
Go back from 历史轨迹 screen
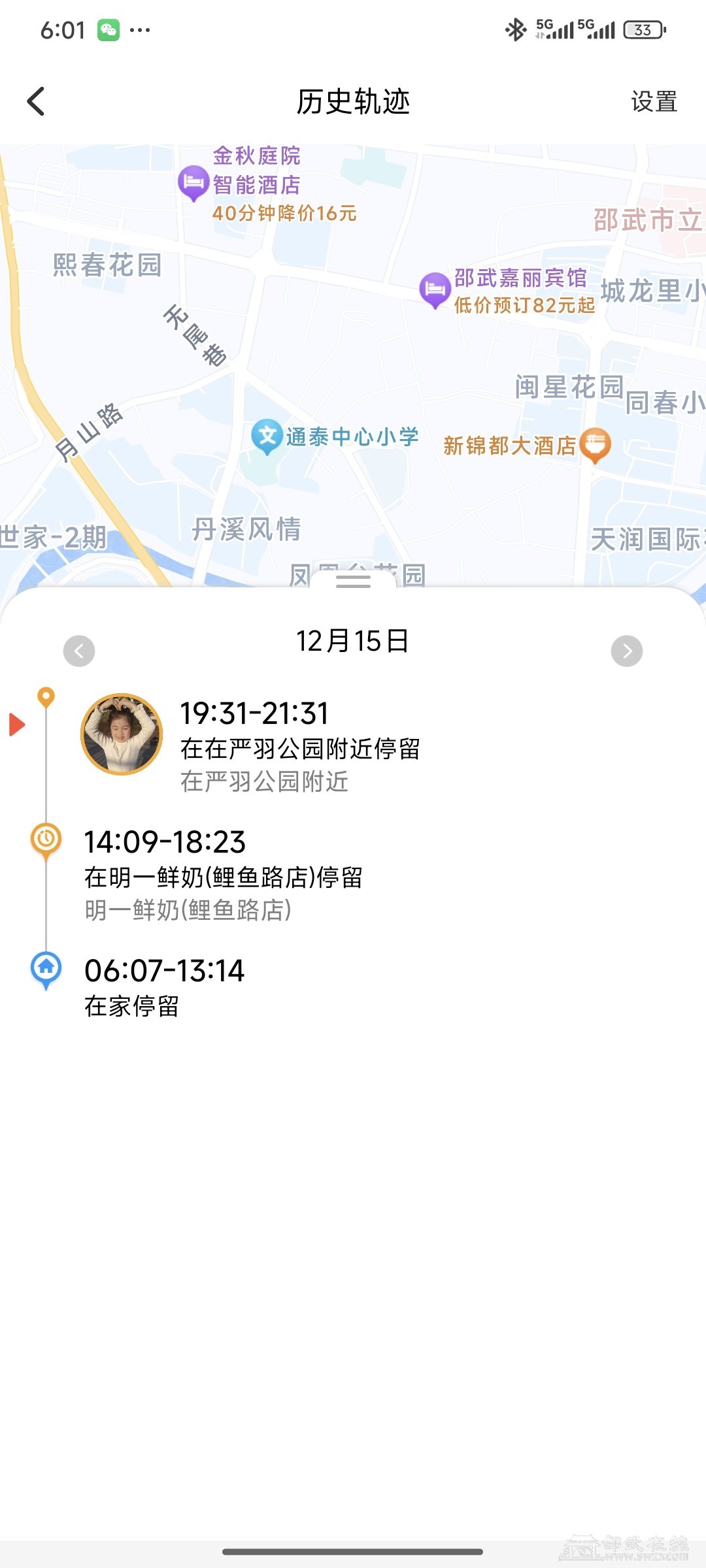click(x=37, y=102)
